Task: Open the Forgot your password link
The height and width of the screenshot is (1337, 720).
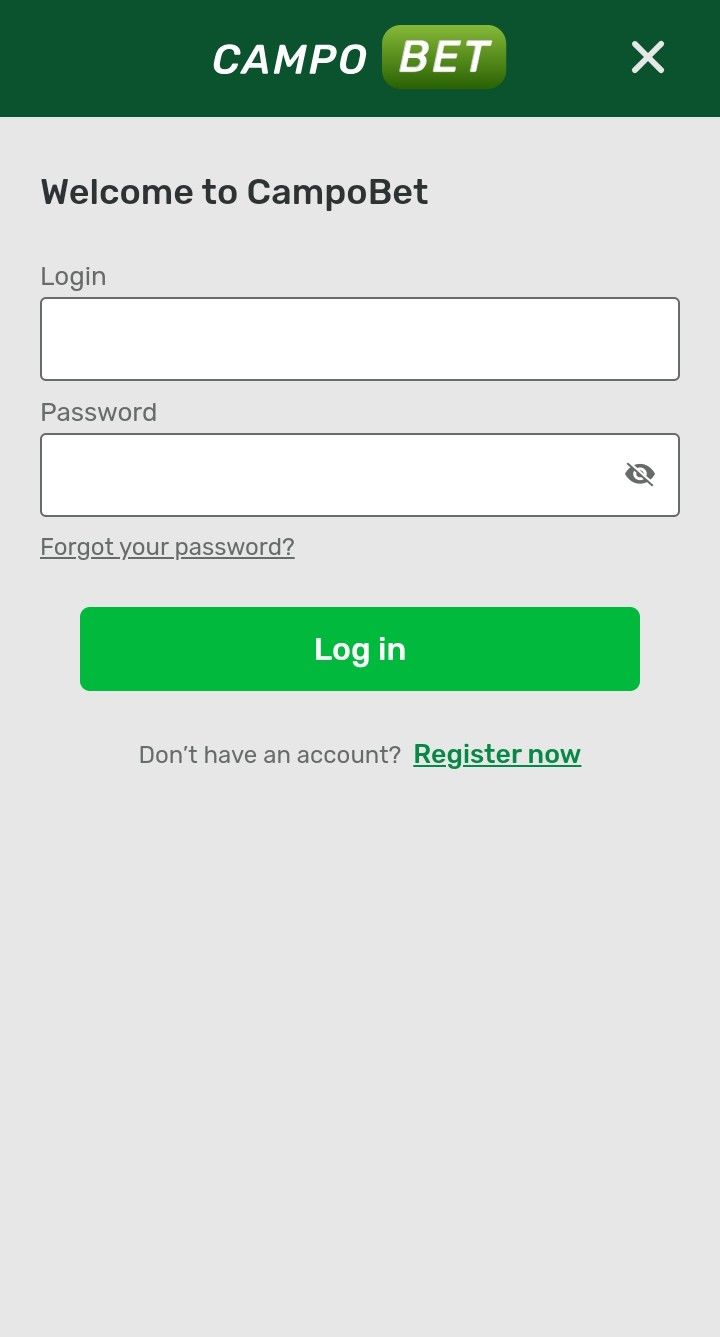Action: click(167, 547)
